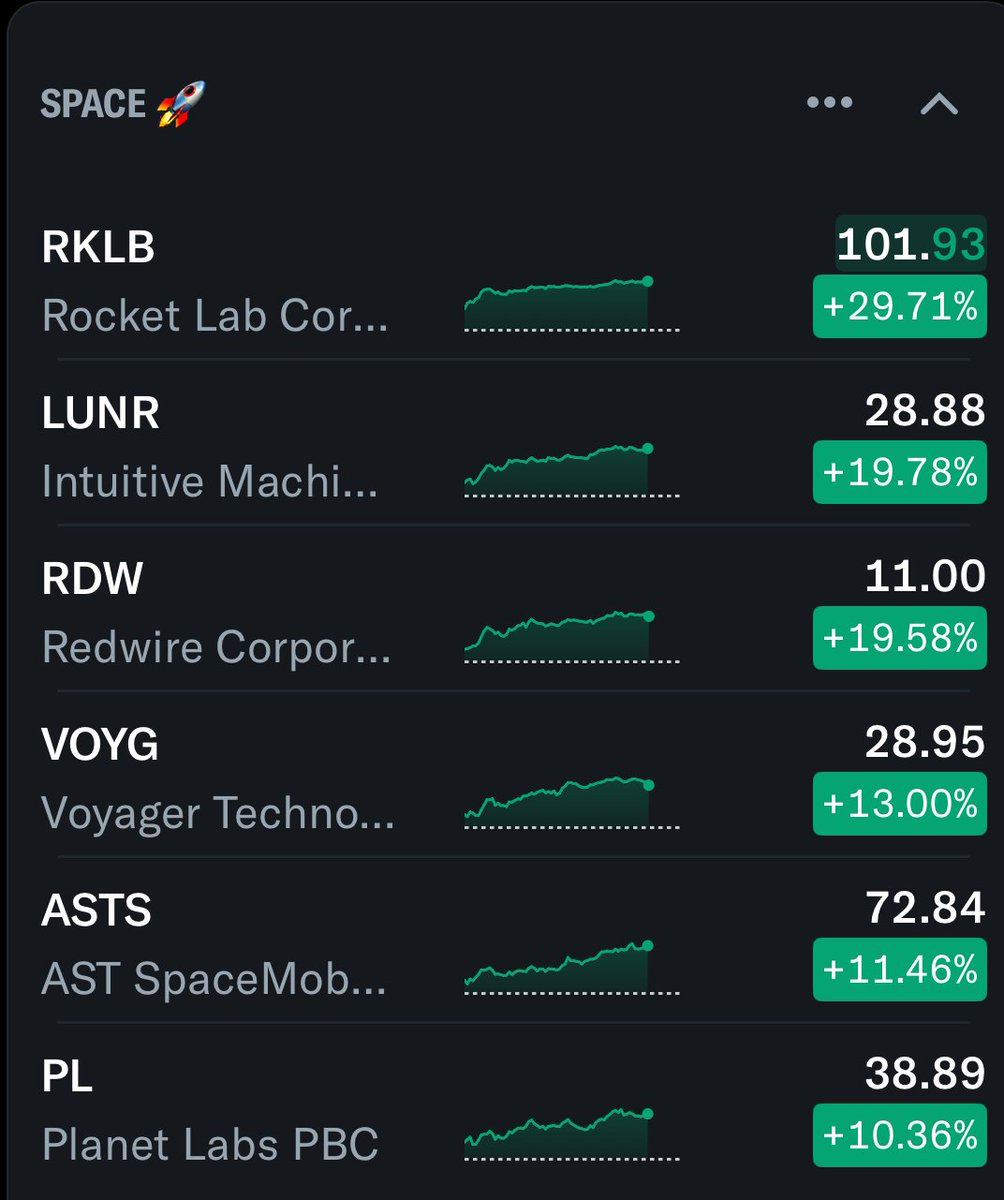Open the SPACE watchlist three-dot menu
This screenshot has width=1004, height=1200.
point(829,103)
